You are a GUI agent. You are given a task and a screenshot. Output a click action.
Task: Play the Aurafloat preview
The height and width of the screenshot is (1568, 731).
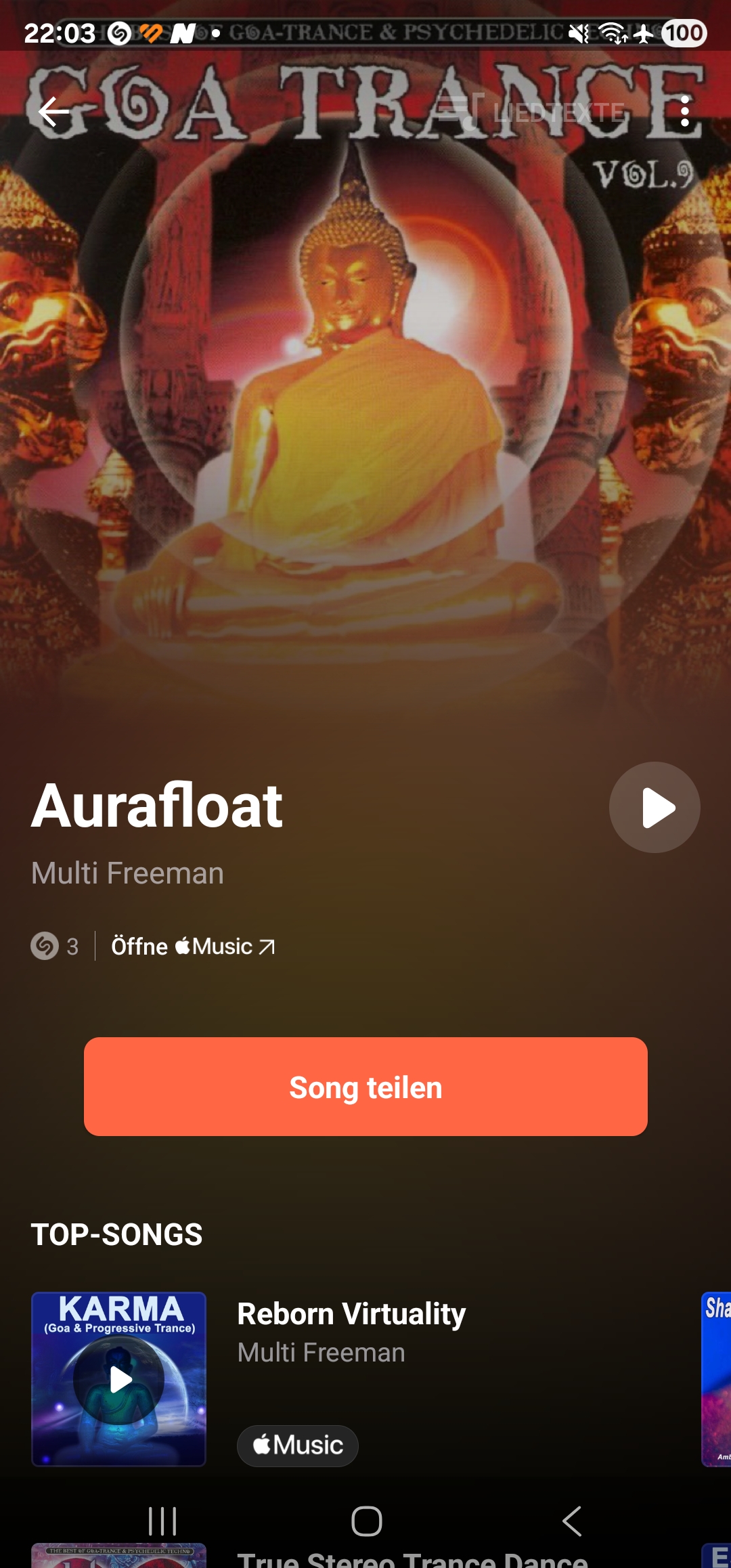tap(655, 807)
